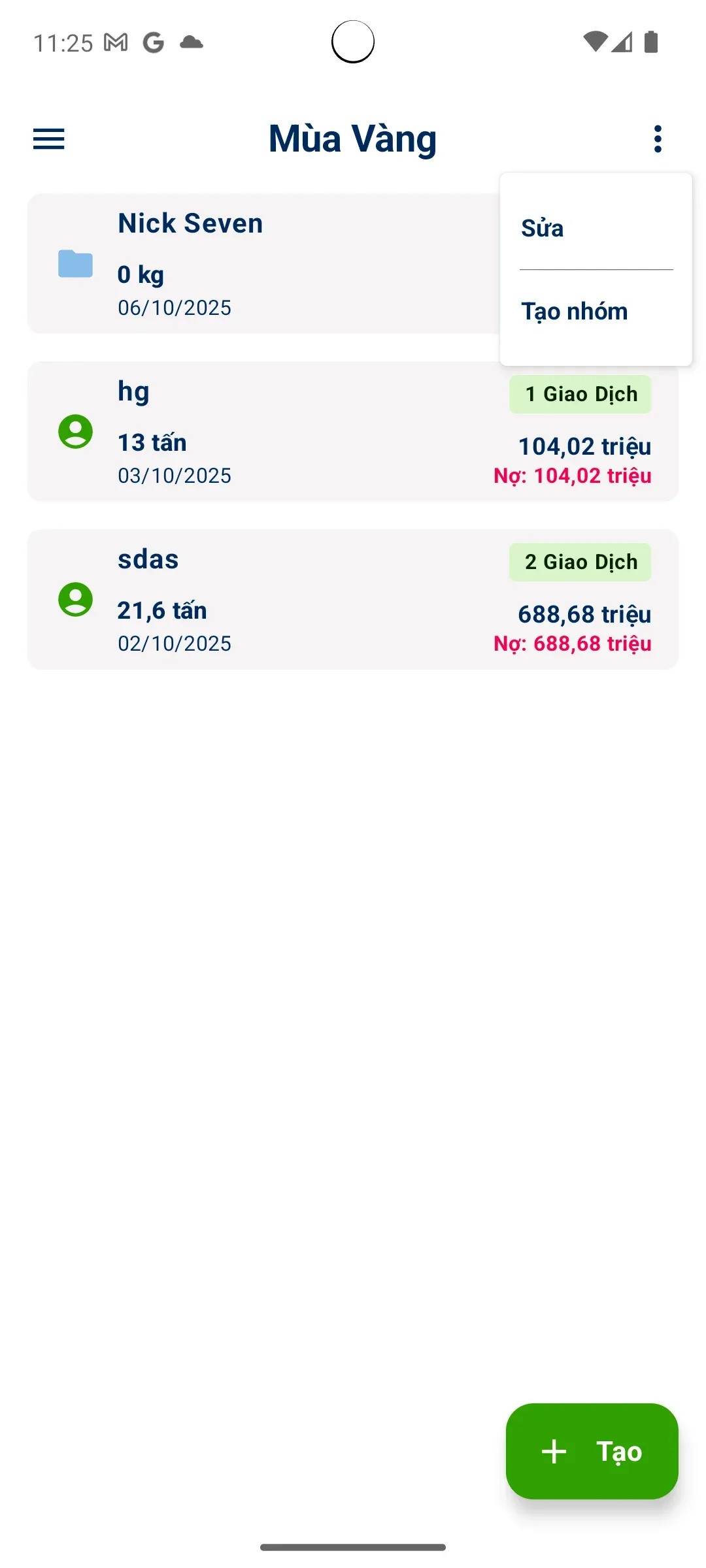This screenshot has height=1568, width=706.
Task: Tap the green Tạo floating button
Action: (592, 1451)
